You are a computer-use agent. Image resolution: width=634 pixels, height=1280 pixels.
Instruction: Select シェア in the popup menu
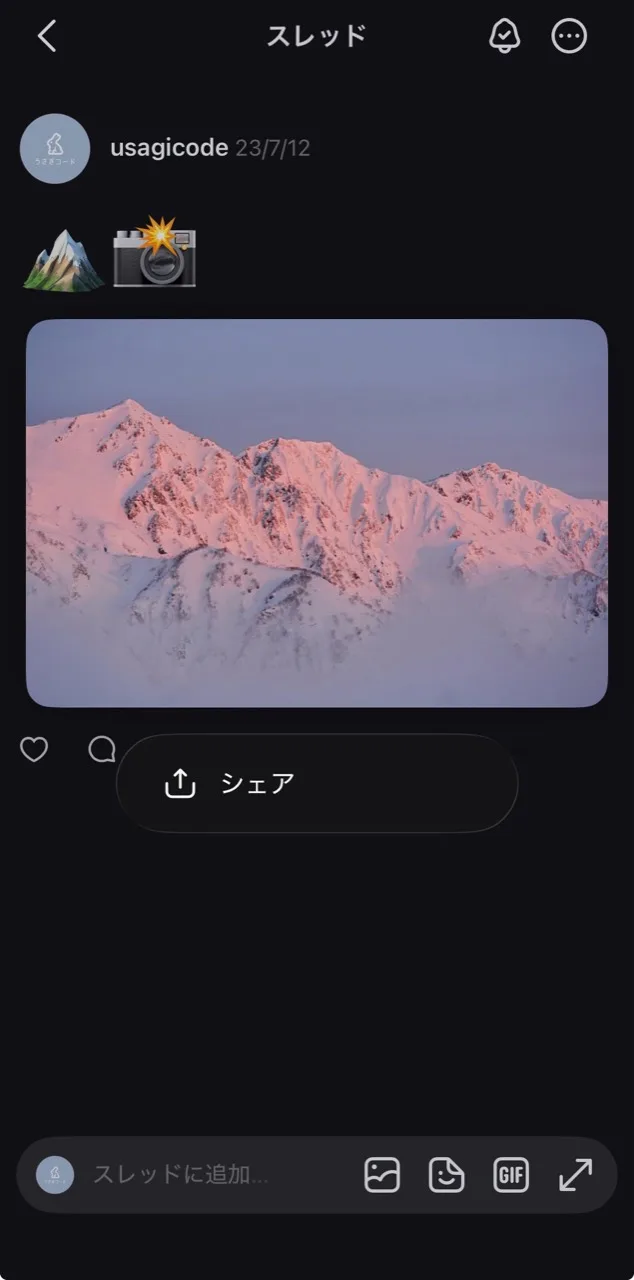coord(317,783)
